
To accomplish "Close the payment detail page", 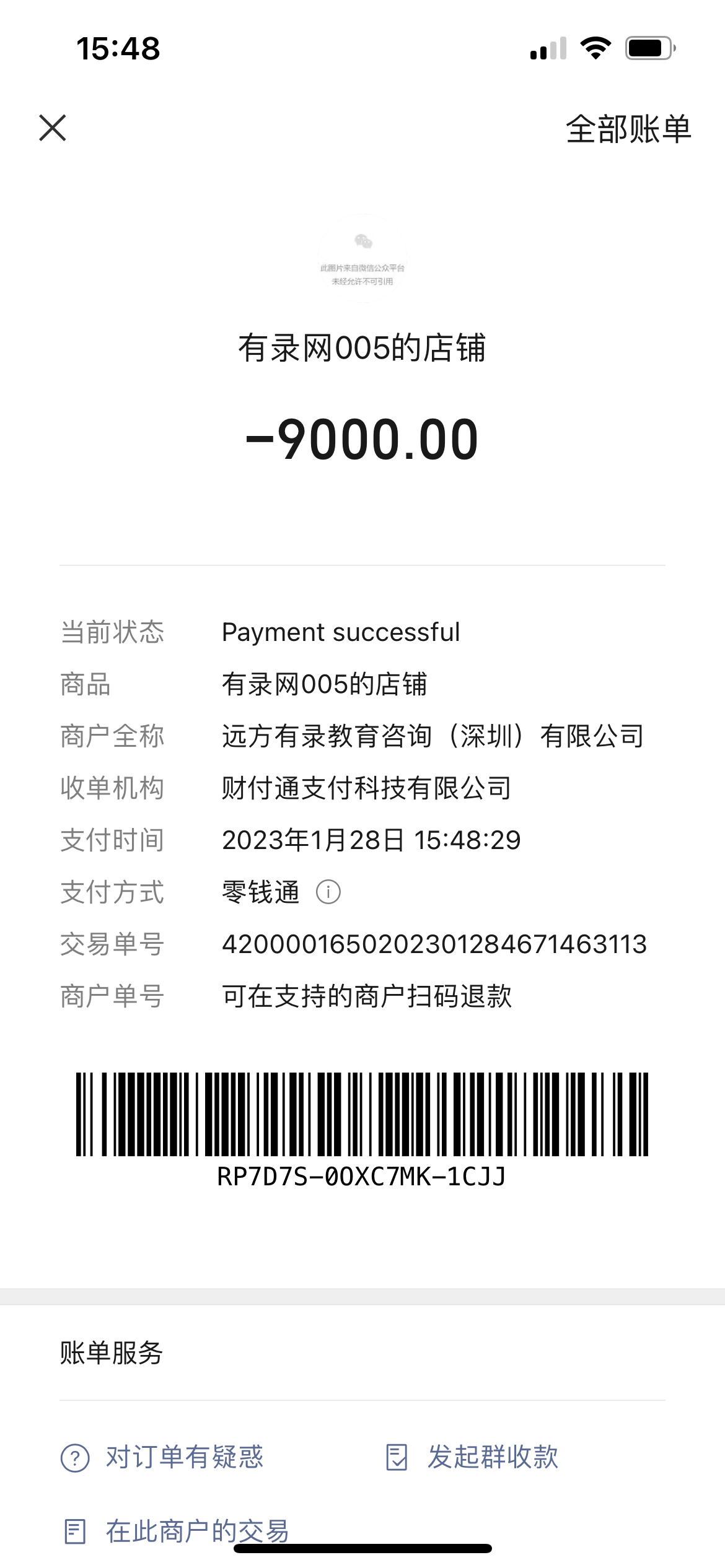I will click(x=53, y=128).
